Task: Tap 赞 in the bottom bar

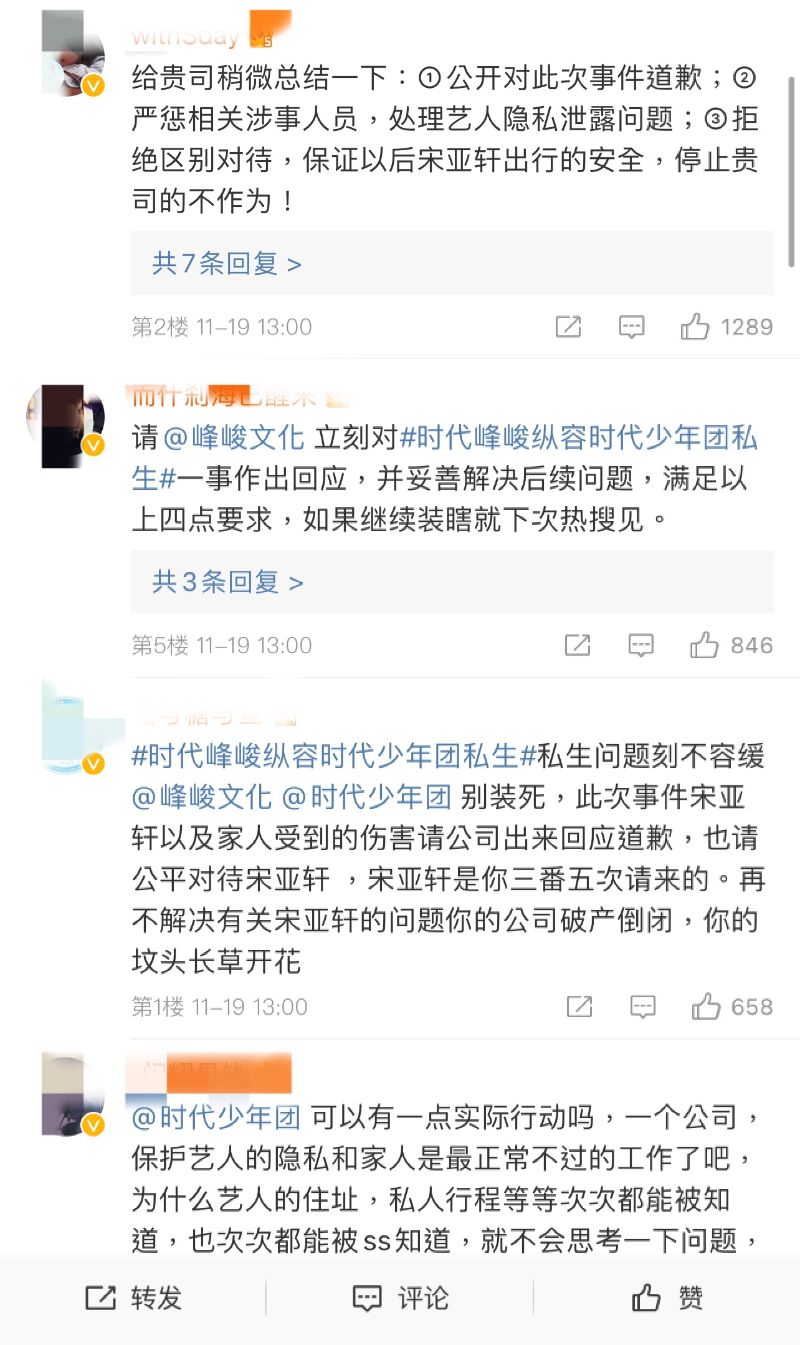Action: (667, 1298)
